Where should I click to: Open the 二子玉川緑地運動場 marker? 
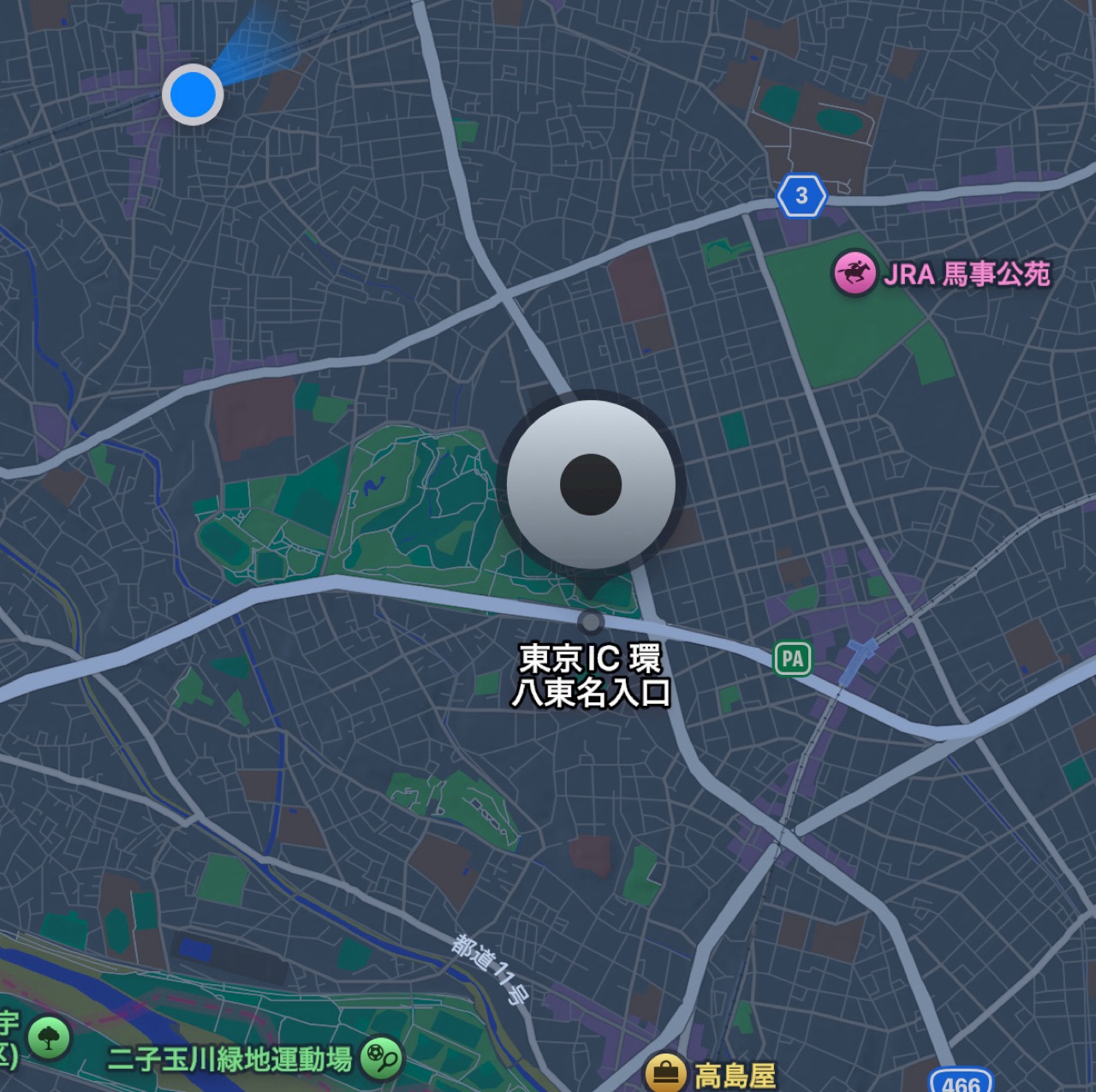[381, 1059]
